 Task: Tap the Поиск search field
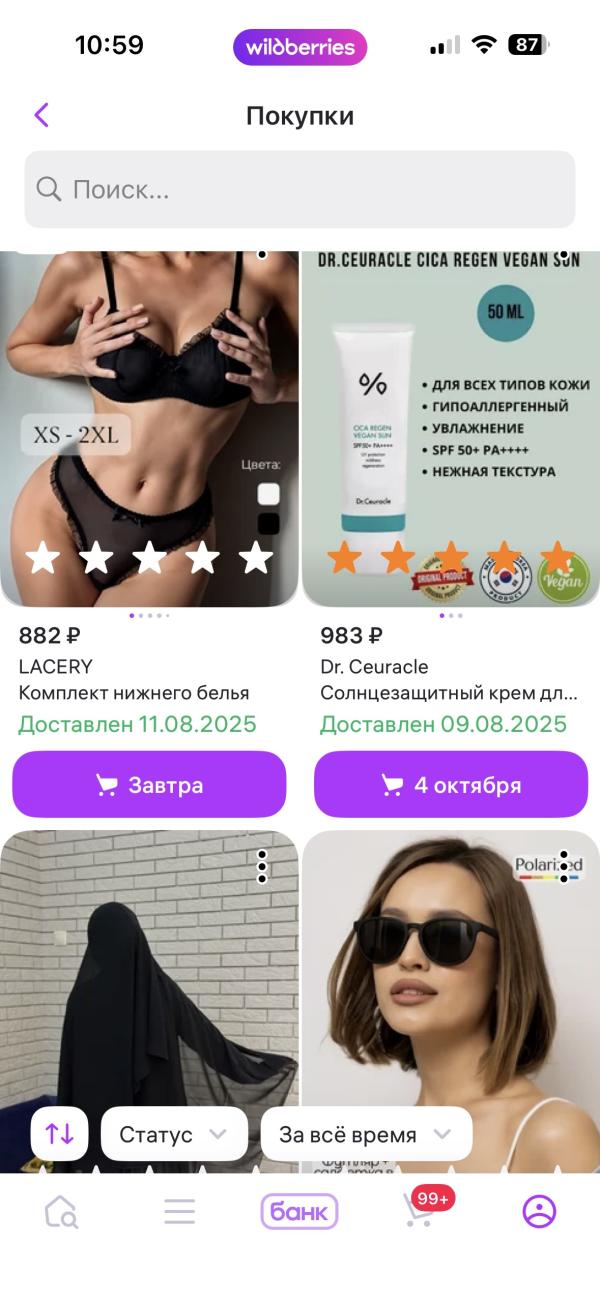tap(300, 189)
